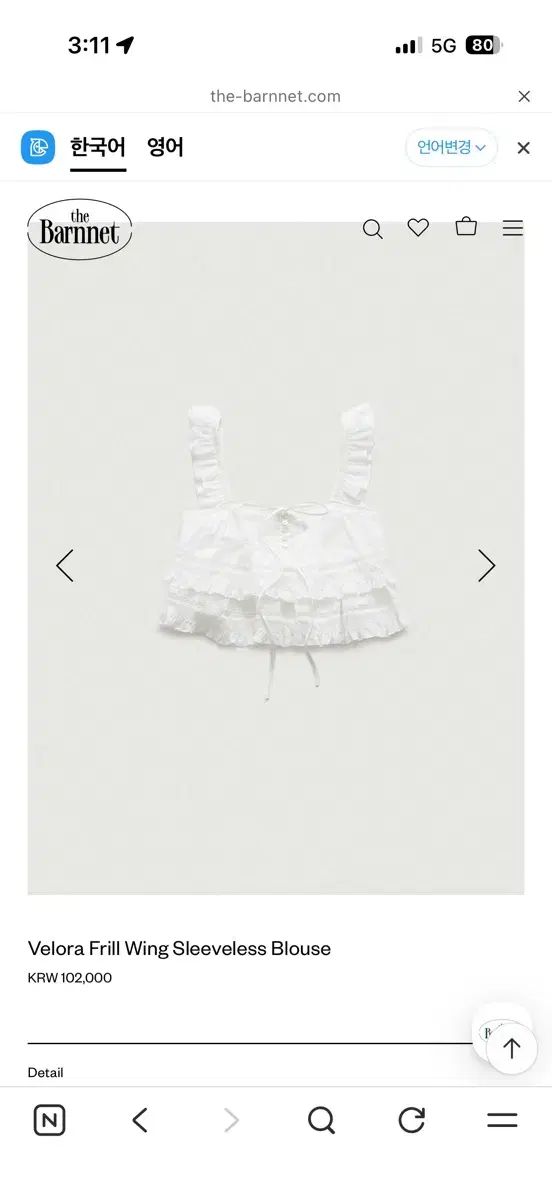The height and width of the screenshot is (1200, 552).
Task: Open the shopping bag
Action: (x=466, y=227)
